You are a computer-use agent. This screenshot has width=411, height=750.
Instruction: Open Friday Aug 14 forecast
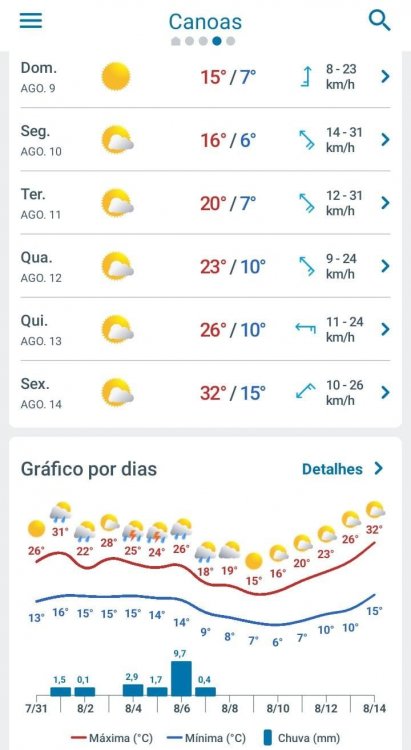click(205, 392)
